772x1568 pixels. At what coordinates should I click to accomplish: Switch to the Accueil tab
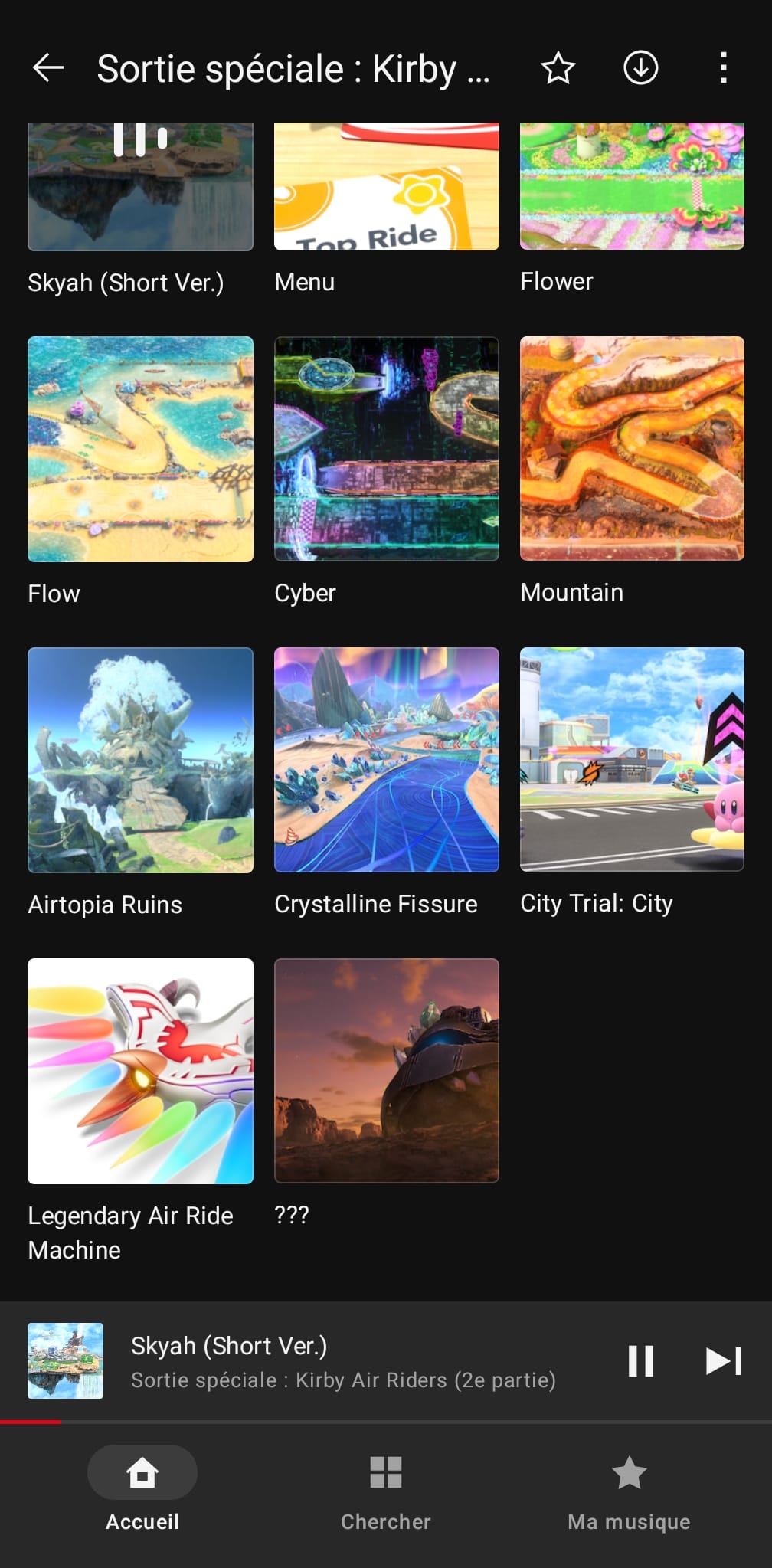click(142, 1488)
